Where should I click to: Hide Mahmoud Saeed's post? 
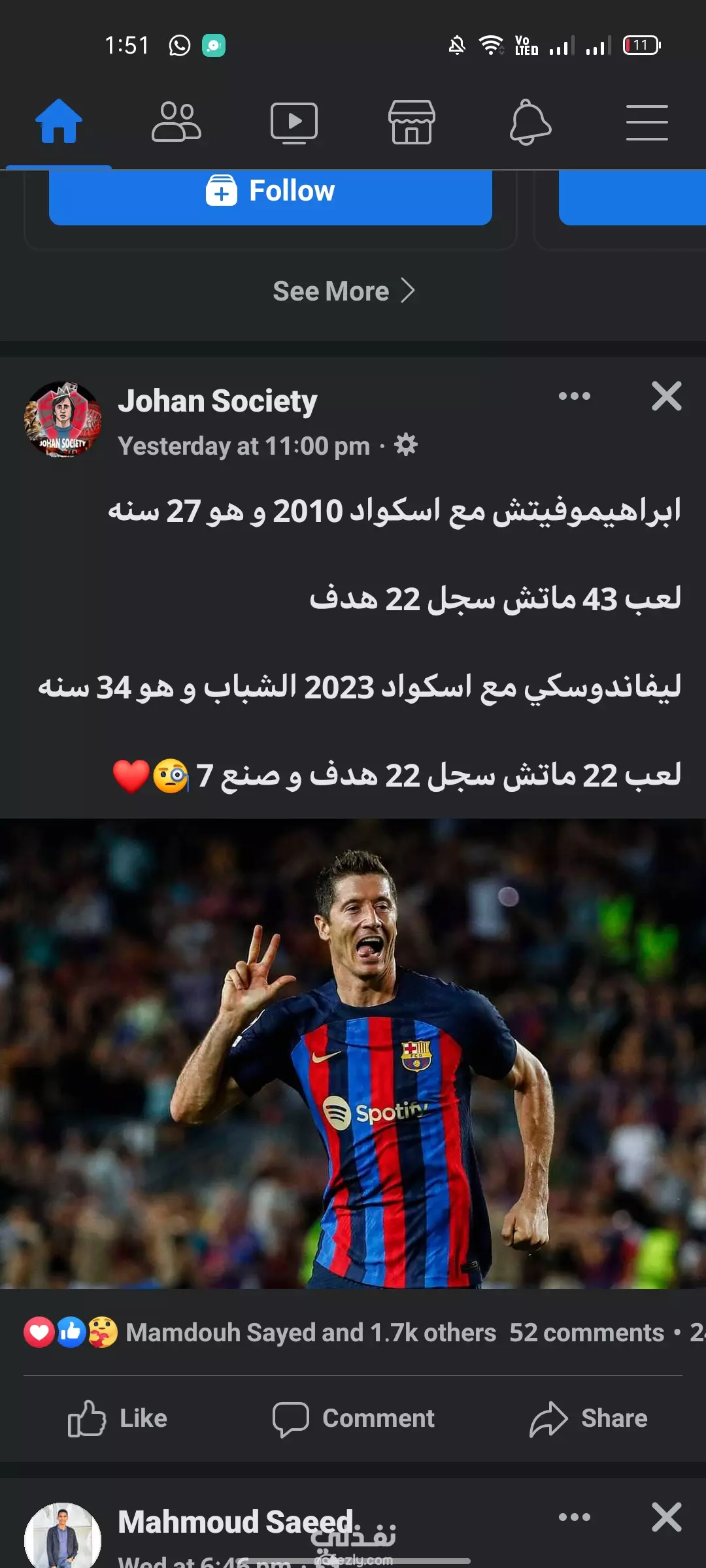click(x=667, y=1516)
